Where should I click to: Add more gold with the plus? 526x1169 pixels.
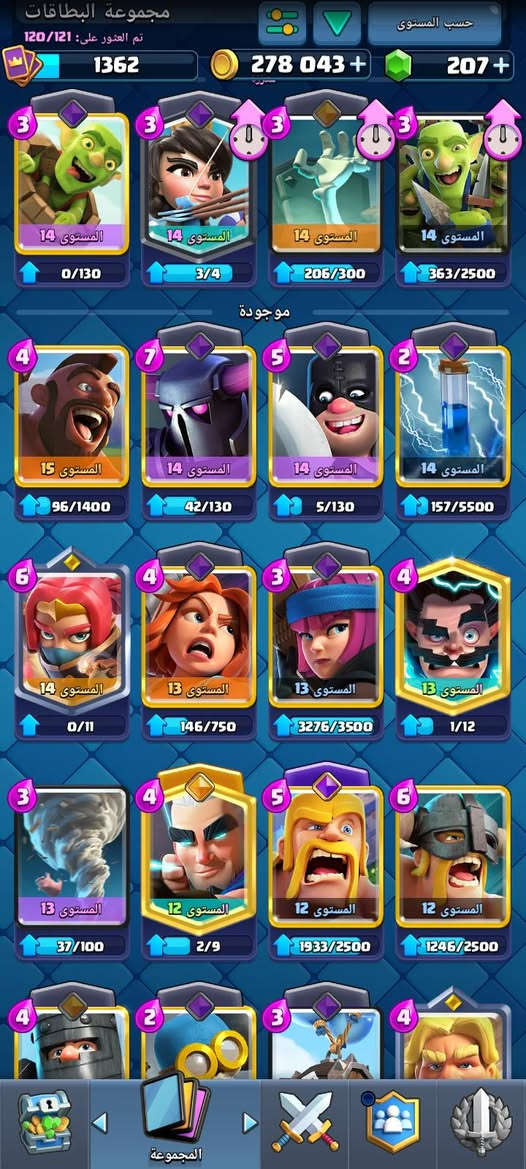[358, 65]
